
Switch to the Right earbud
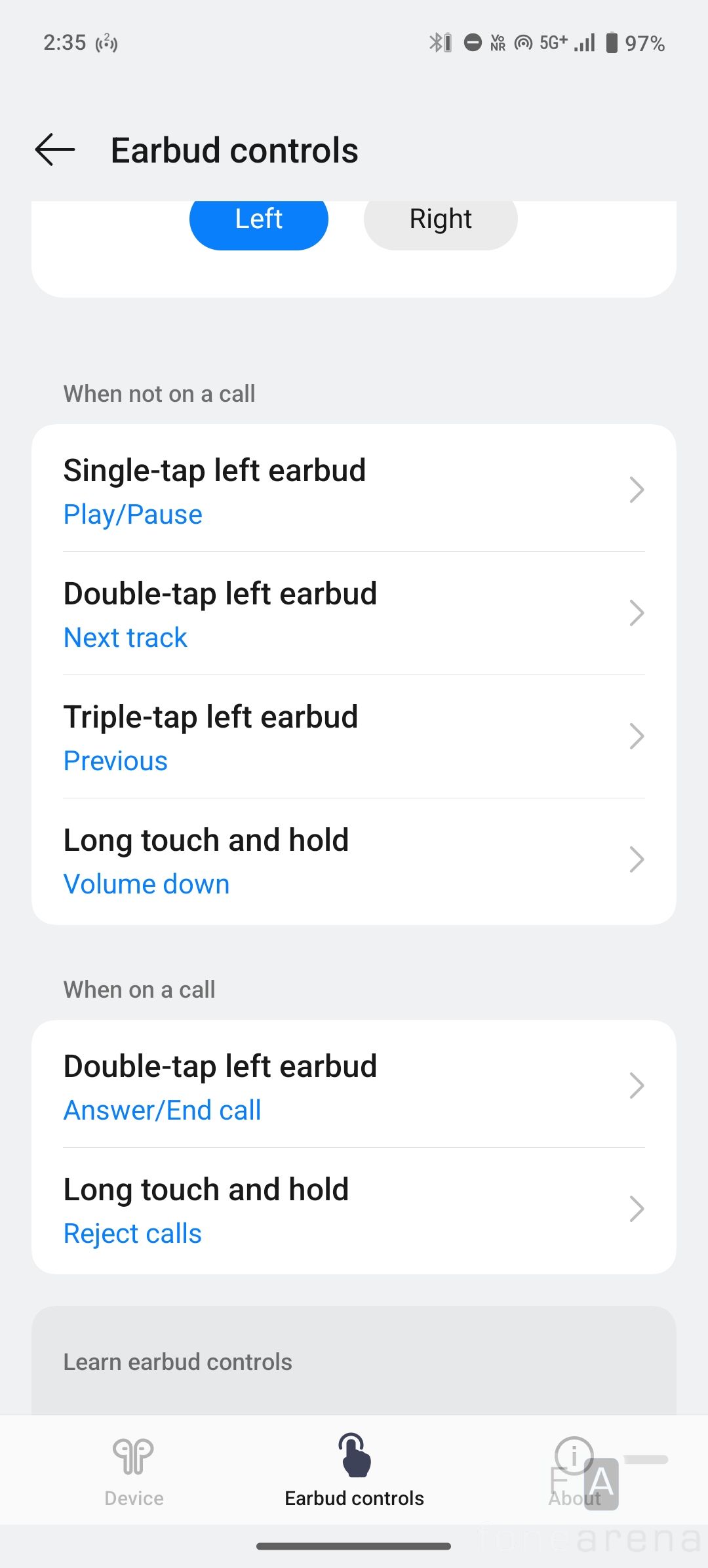pyautogui.click(x=440, y=220)
